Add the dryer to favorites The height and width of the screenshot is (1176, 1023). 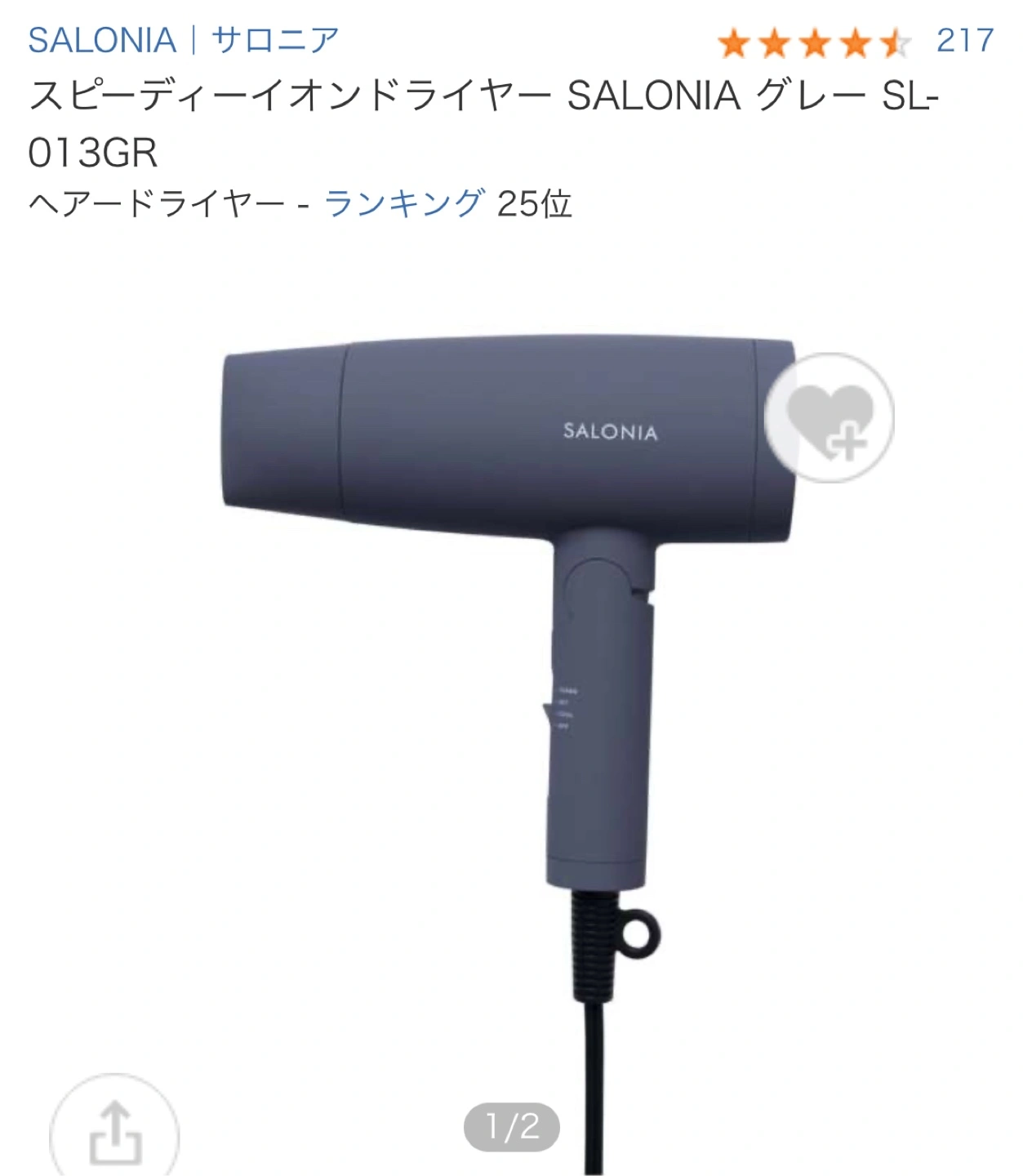[830, 418]
